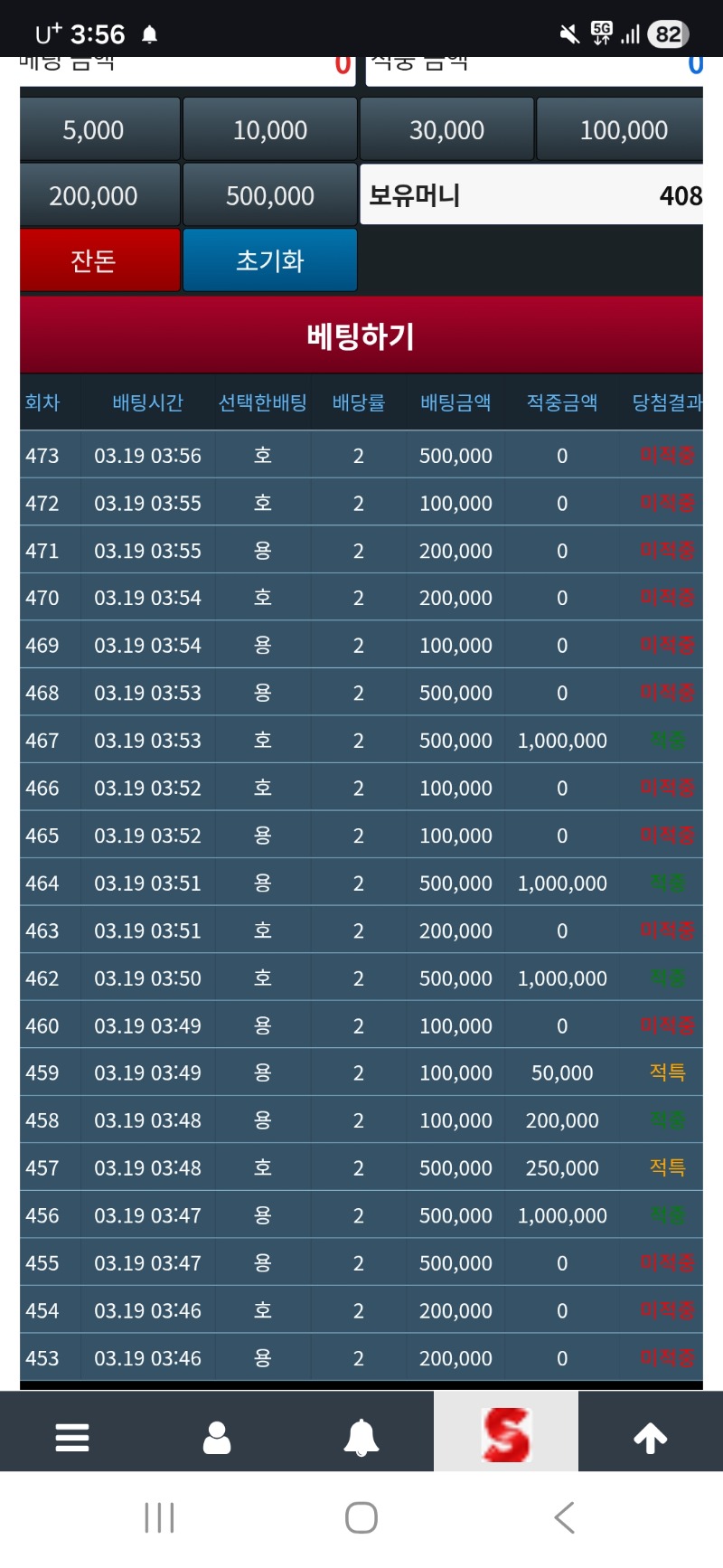
Task: Tap the 100,000 amount button
Action: [622, 130]
